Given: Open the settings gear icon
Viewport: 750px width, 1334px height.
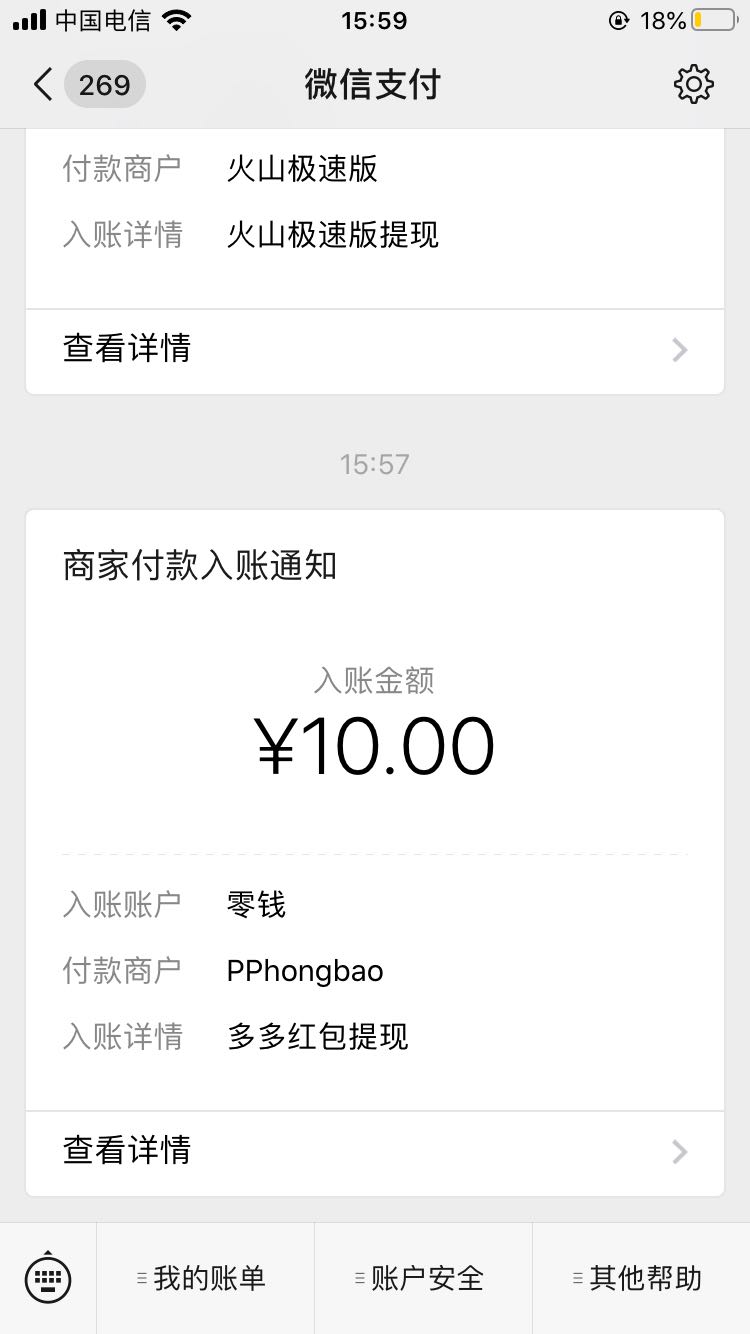Looking at the screenshot, I should [x=693, y=85].
